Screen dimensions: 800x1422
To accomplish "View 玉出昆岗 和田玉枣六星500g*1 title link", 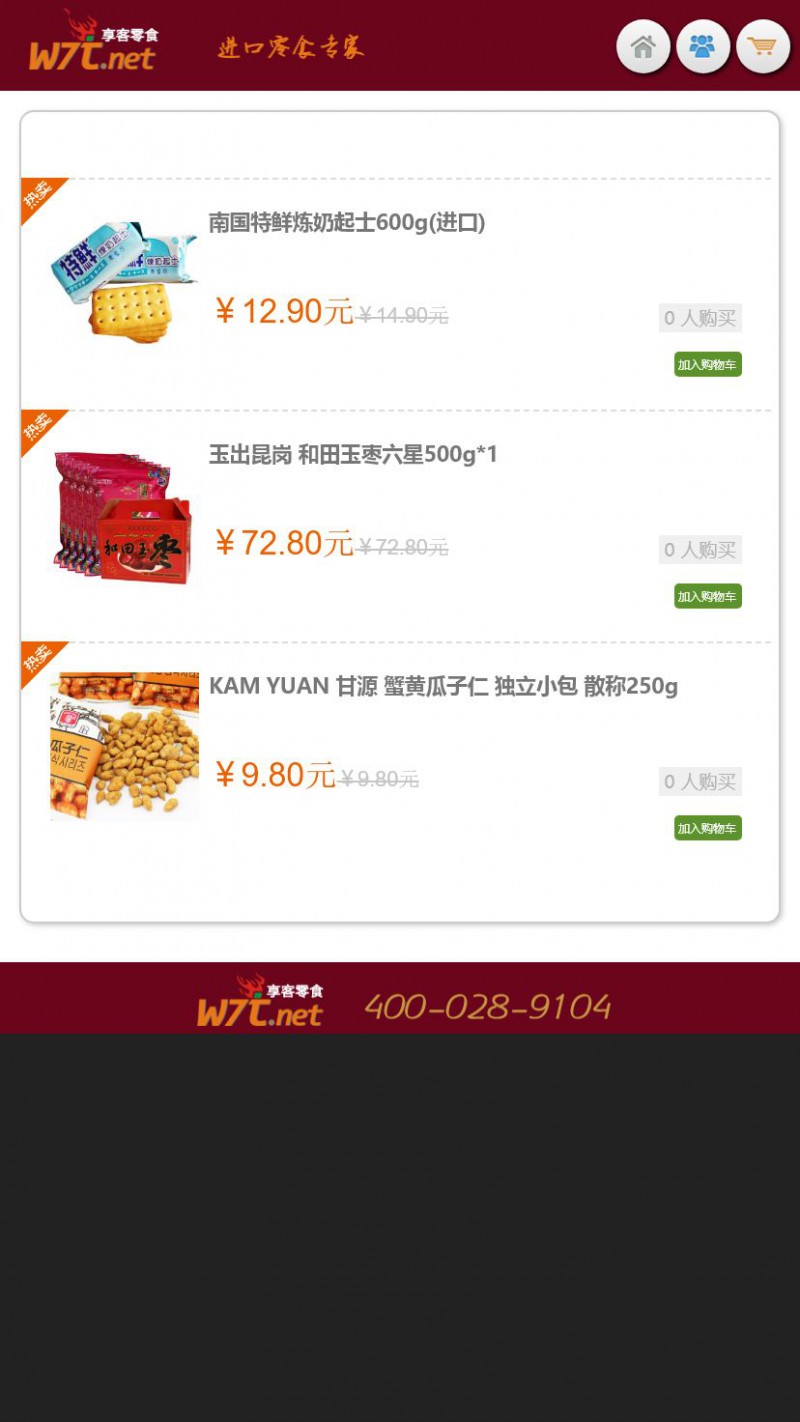I will point(353,455).
